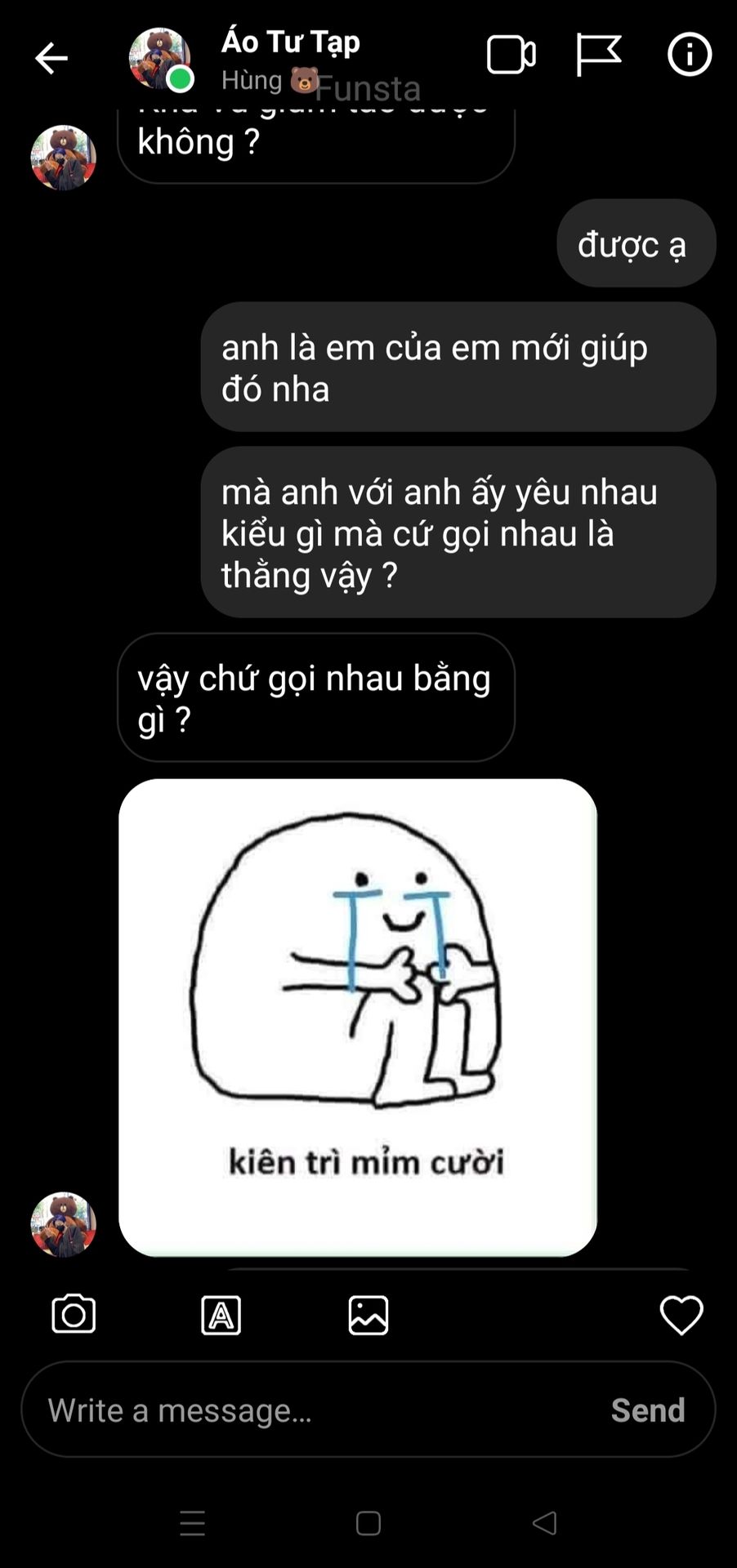Start a video call with Áo Tư Tạp

[x=511, y=56]
